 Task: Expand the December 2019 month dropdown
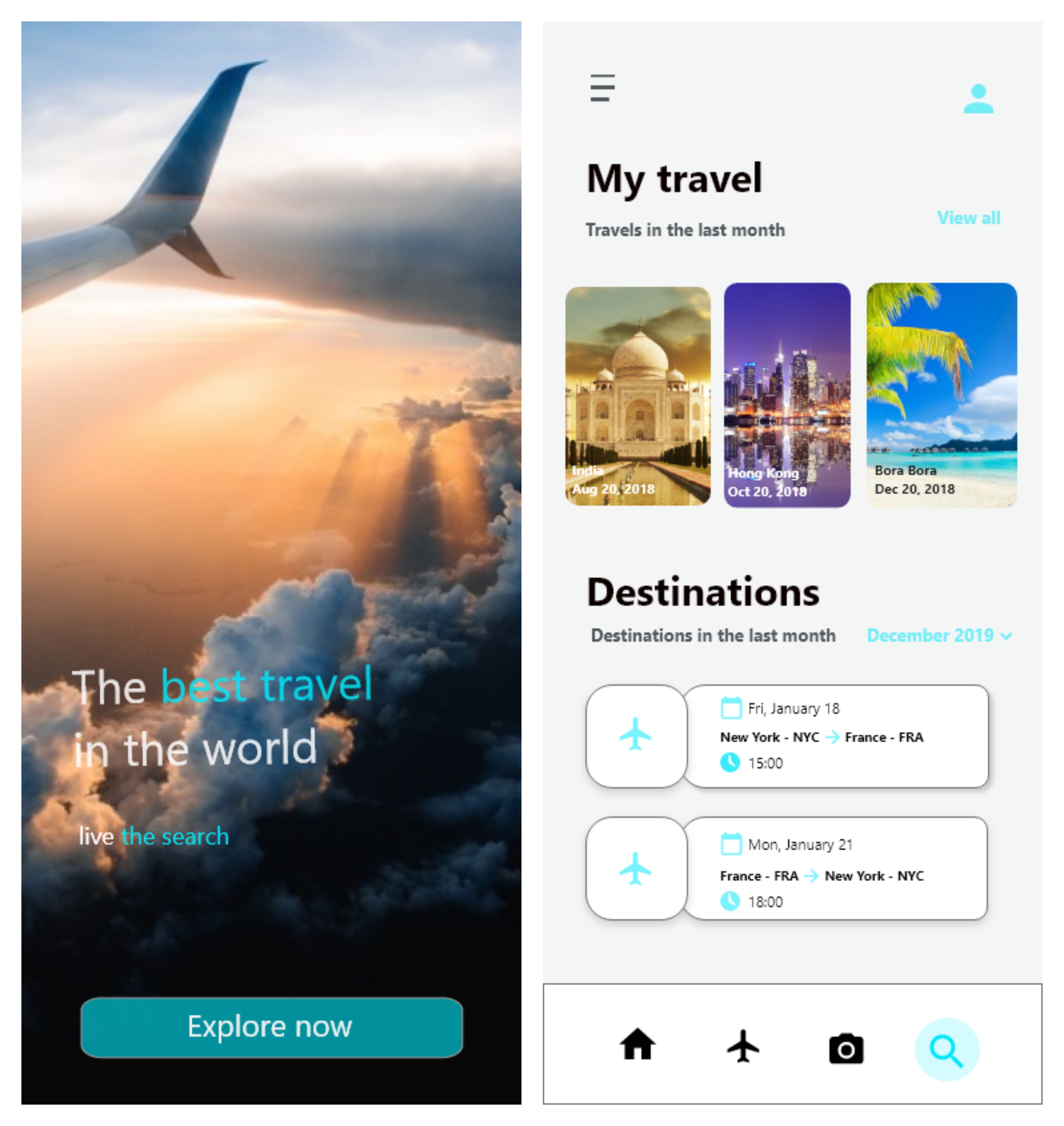(939, 635)
